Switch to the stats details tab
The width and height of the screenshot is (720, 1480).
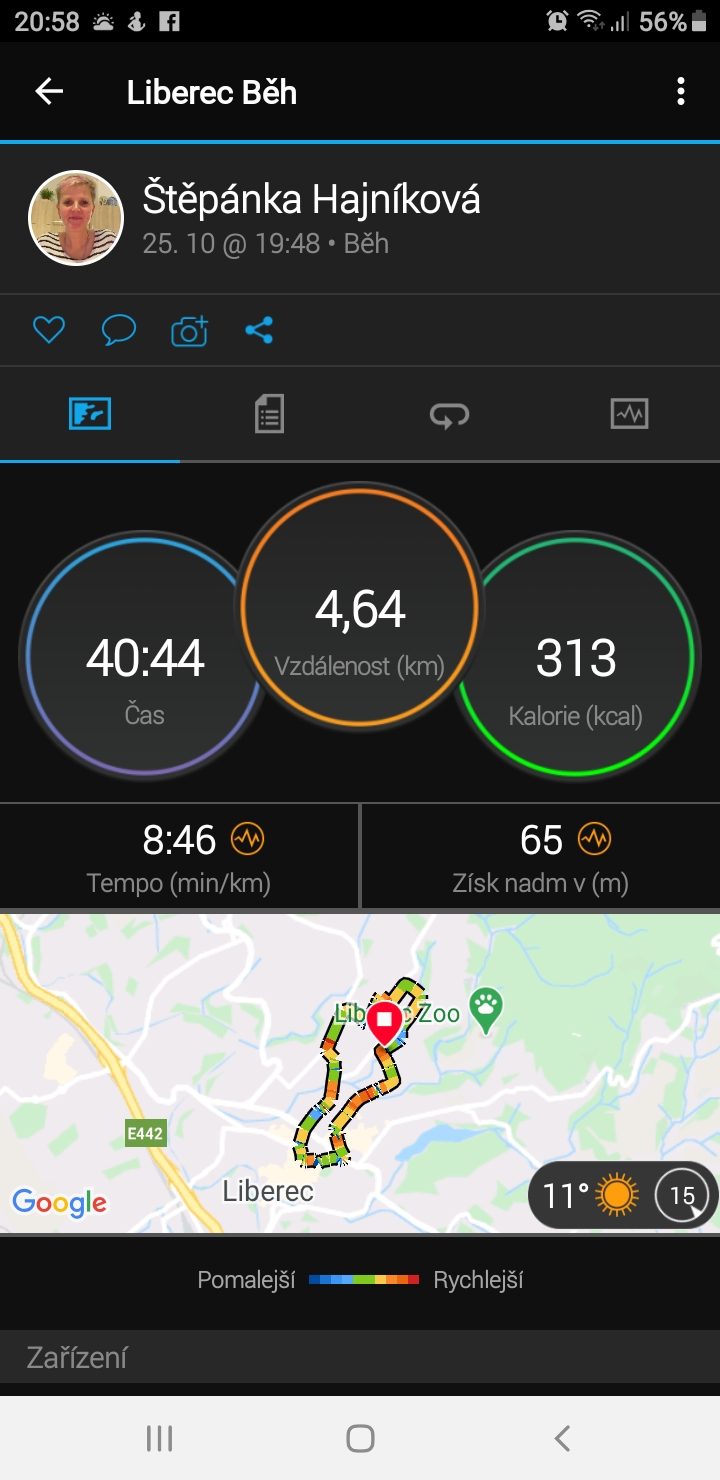coord(270,414)
